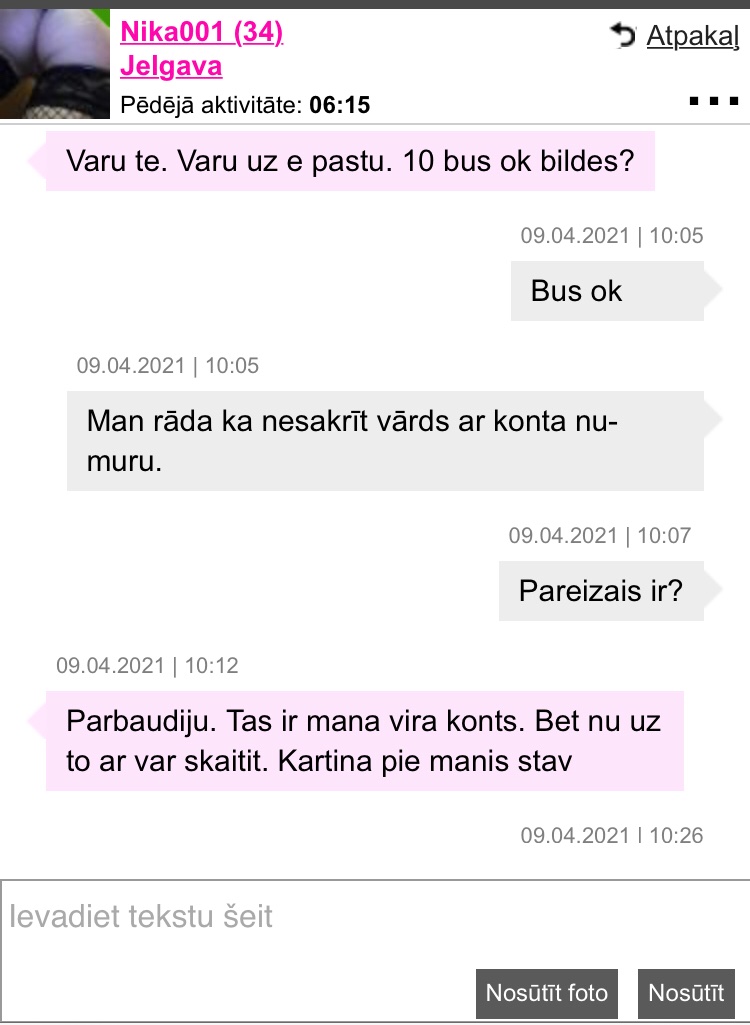Send the message with Nosūtīt
Viewport: 750px width, 1025px height.
coord(686,993)
